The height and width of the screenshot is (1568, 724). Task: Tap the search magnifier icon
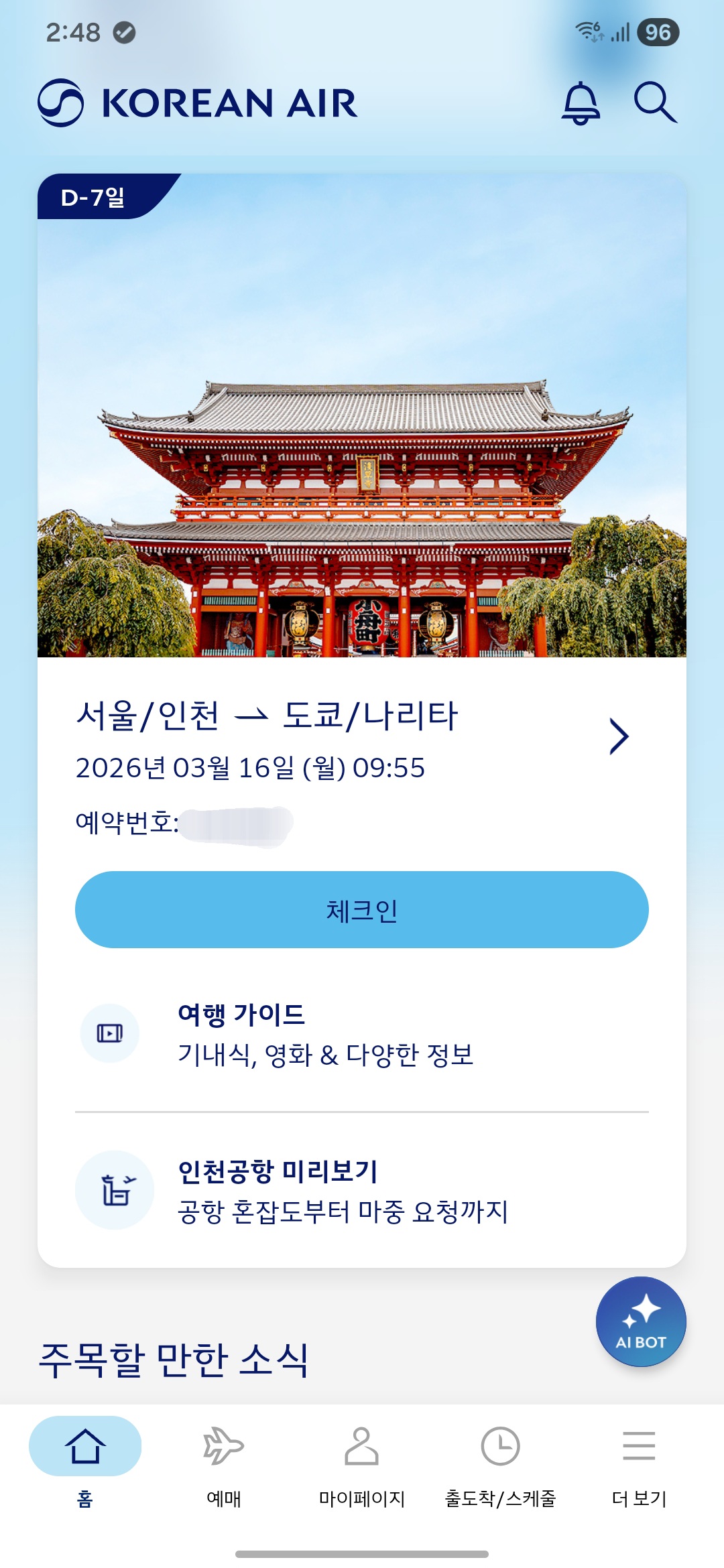(x=654, y=103)
